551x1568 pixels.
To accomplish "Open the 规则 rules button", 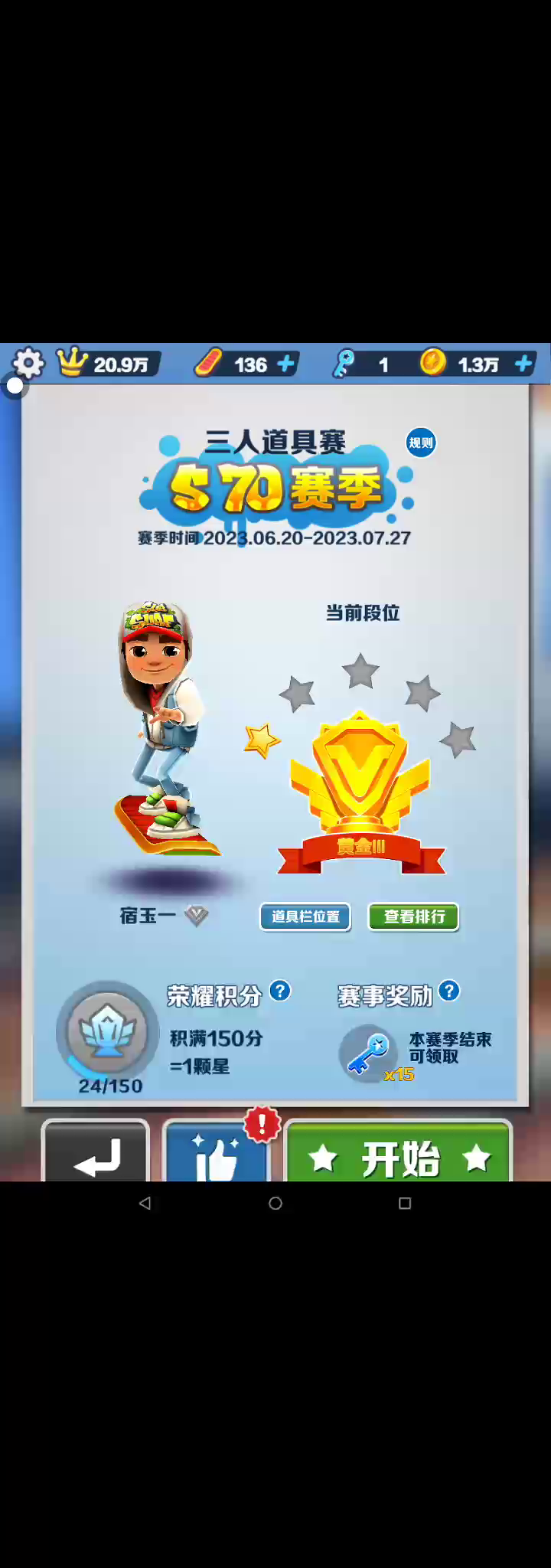I will 420,443.
